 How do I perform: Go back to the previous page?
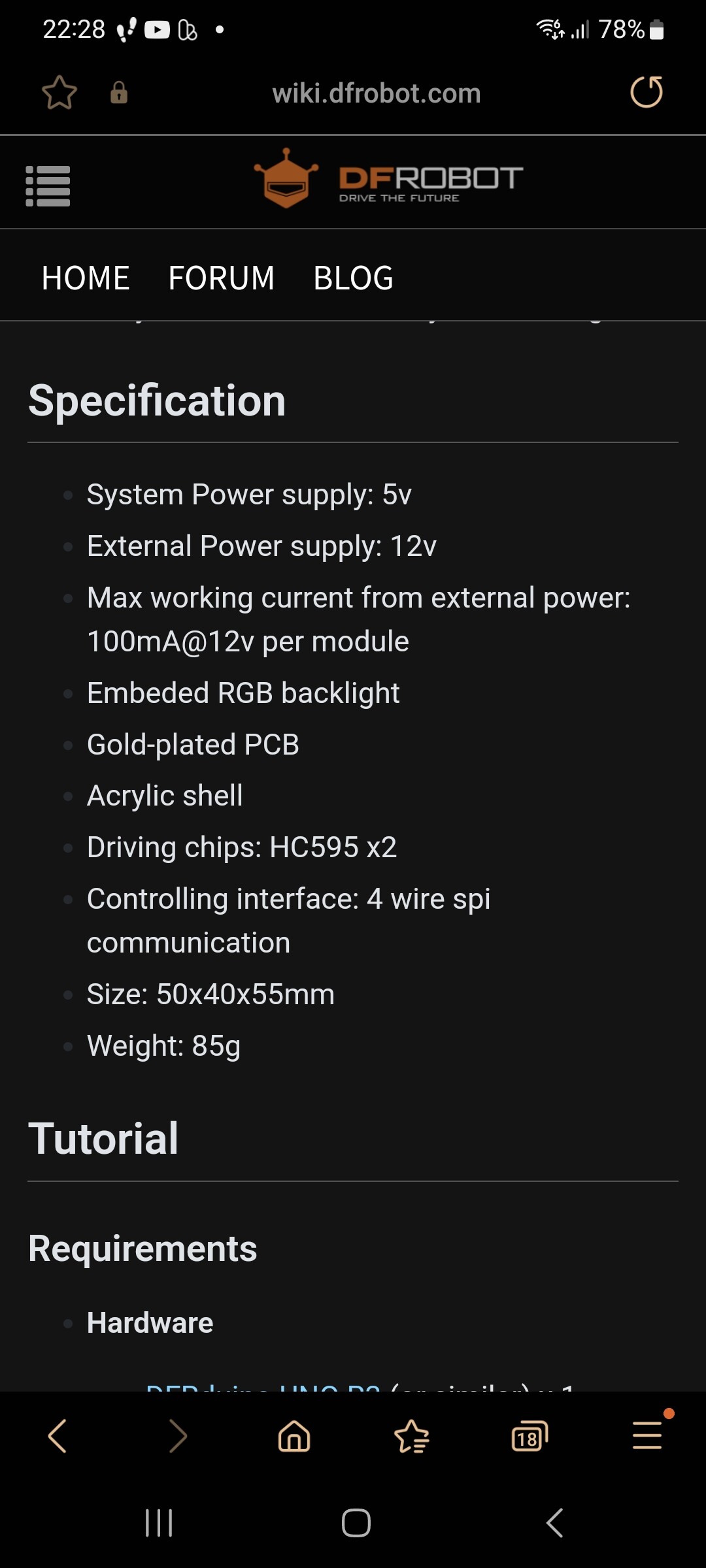[x=58, y=1436]
